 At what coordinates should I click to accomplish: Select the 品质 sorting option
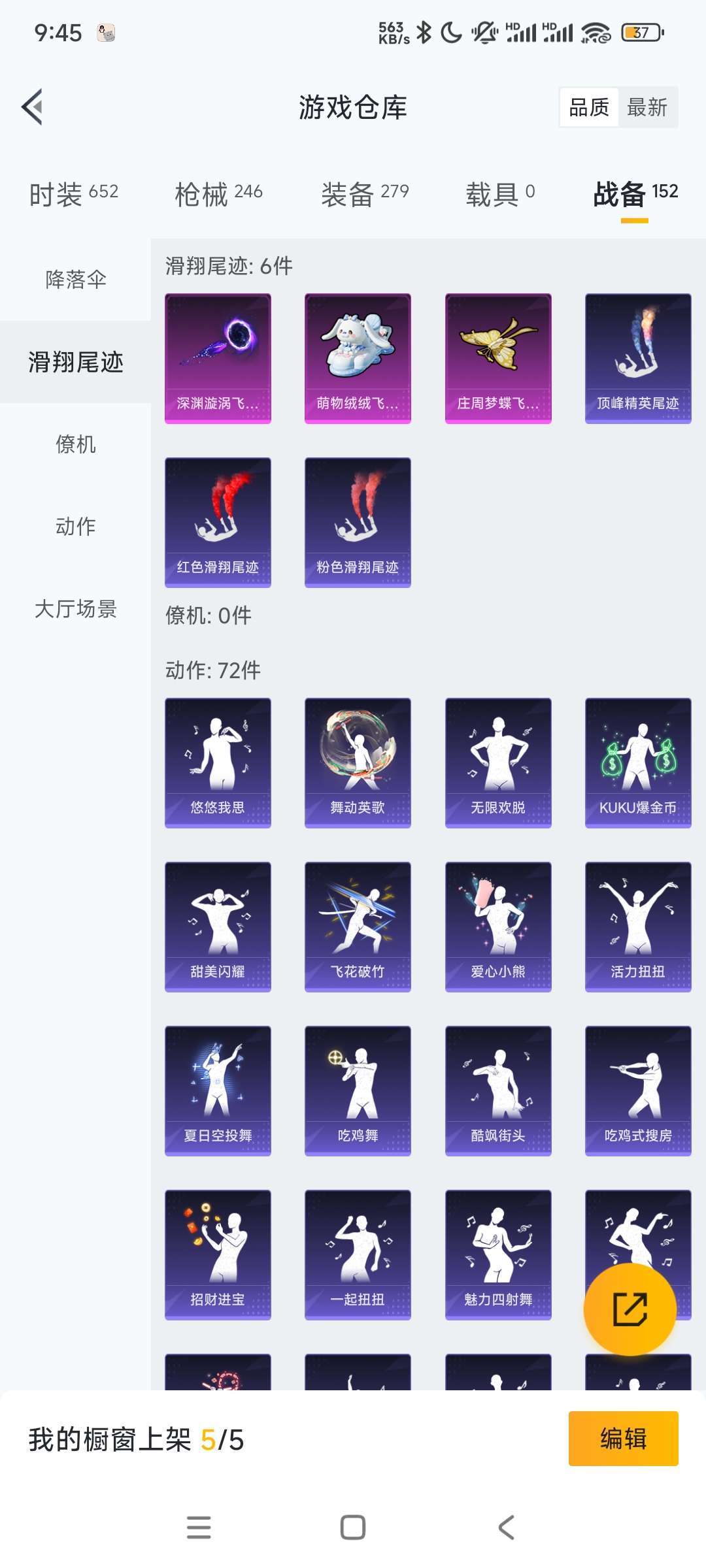(589, 107)
